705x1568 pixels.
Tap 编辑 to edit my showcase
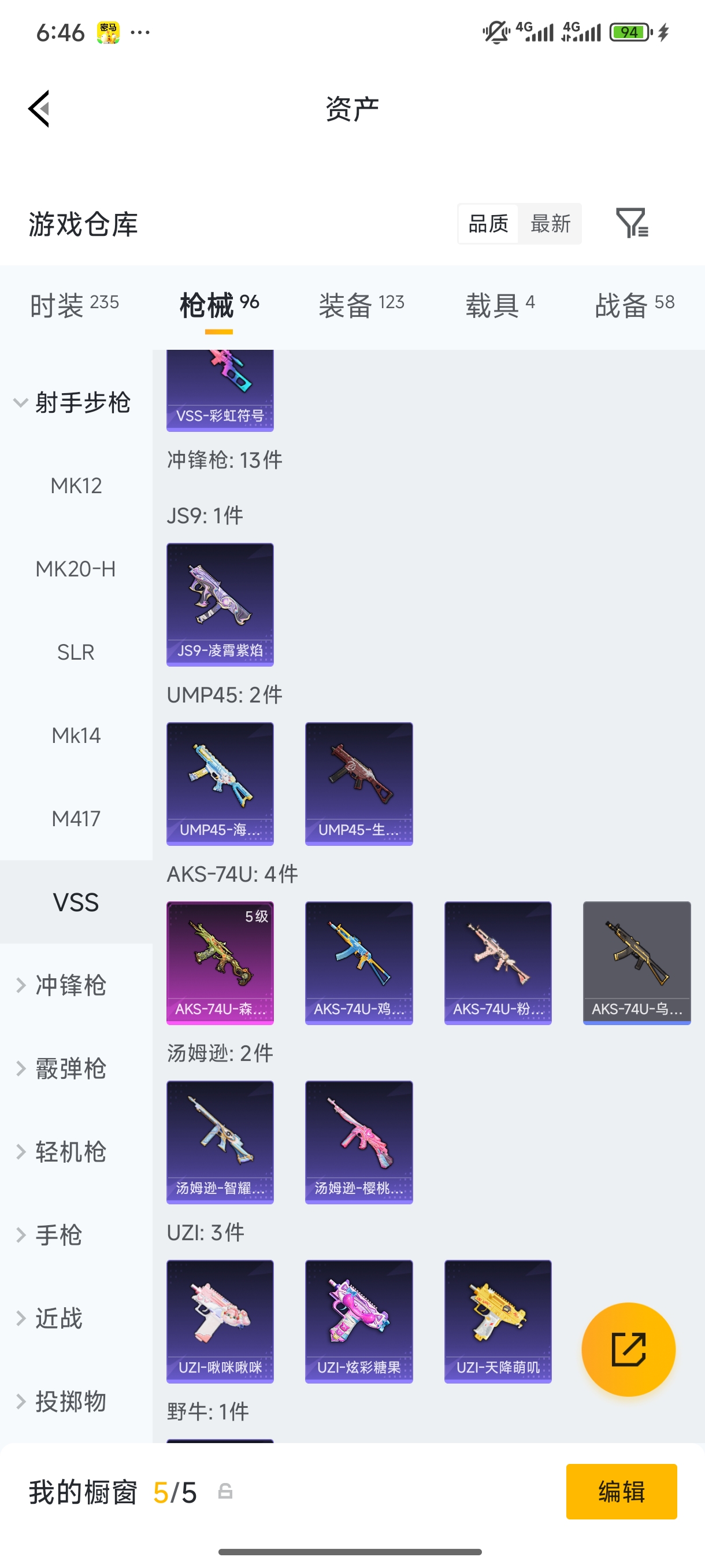621,1491
